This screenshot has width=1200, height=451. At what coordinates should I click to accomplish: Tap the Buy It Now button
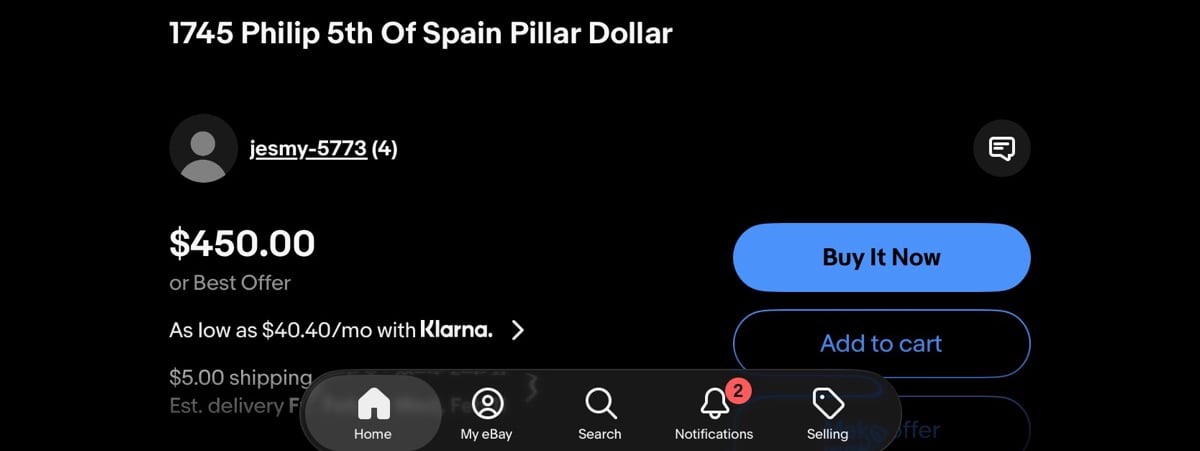[x=881, y=257]
